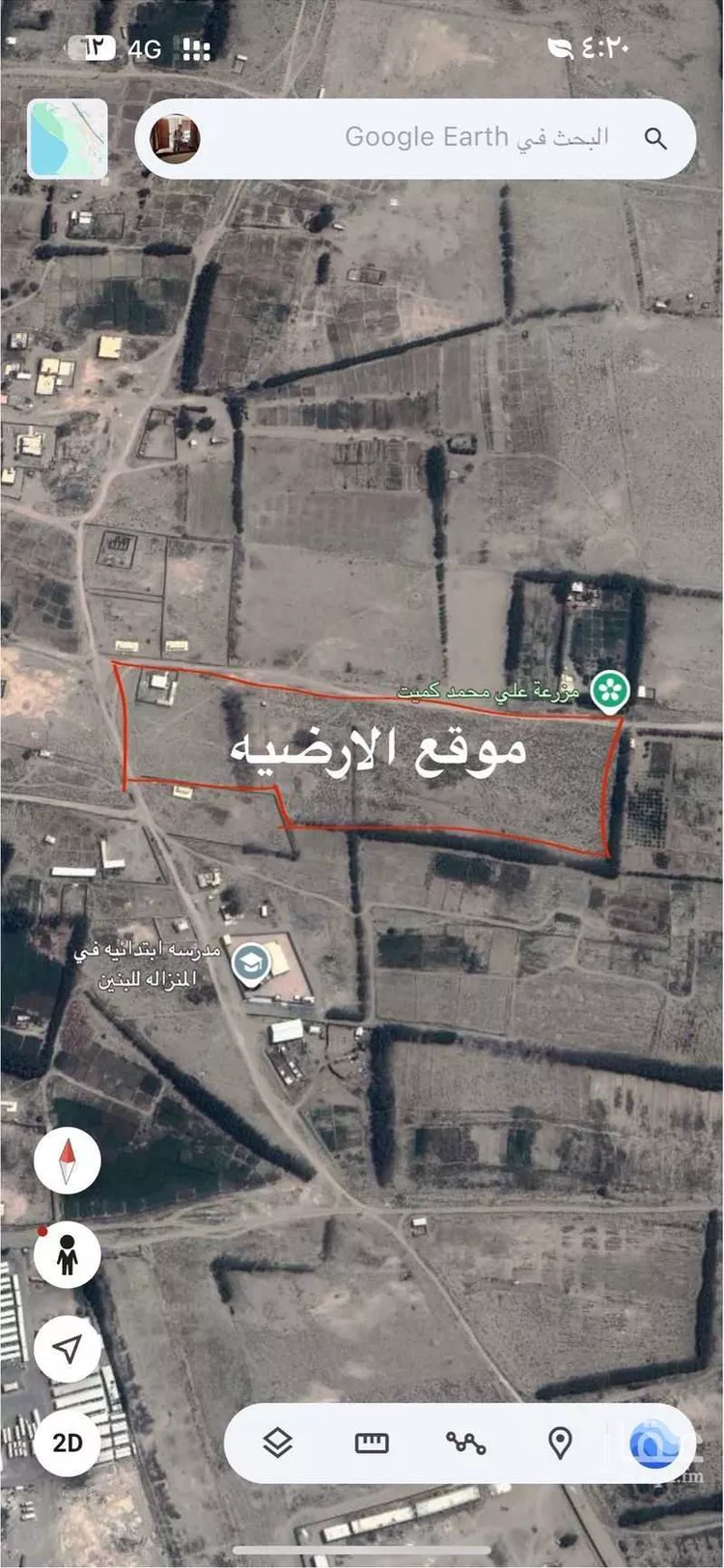Choose the draw path tool
This screenshot has width=724, height=1568.
[x=465, y=1443]
